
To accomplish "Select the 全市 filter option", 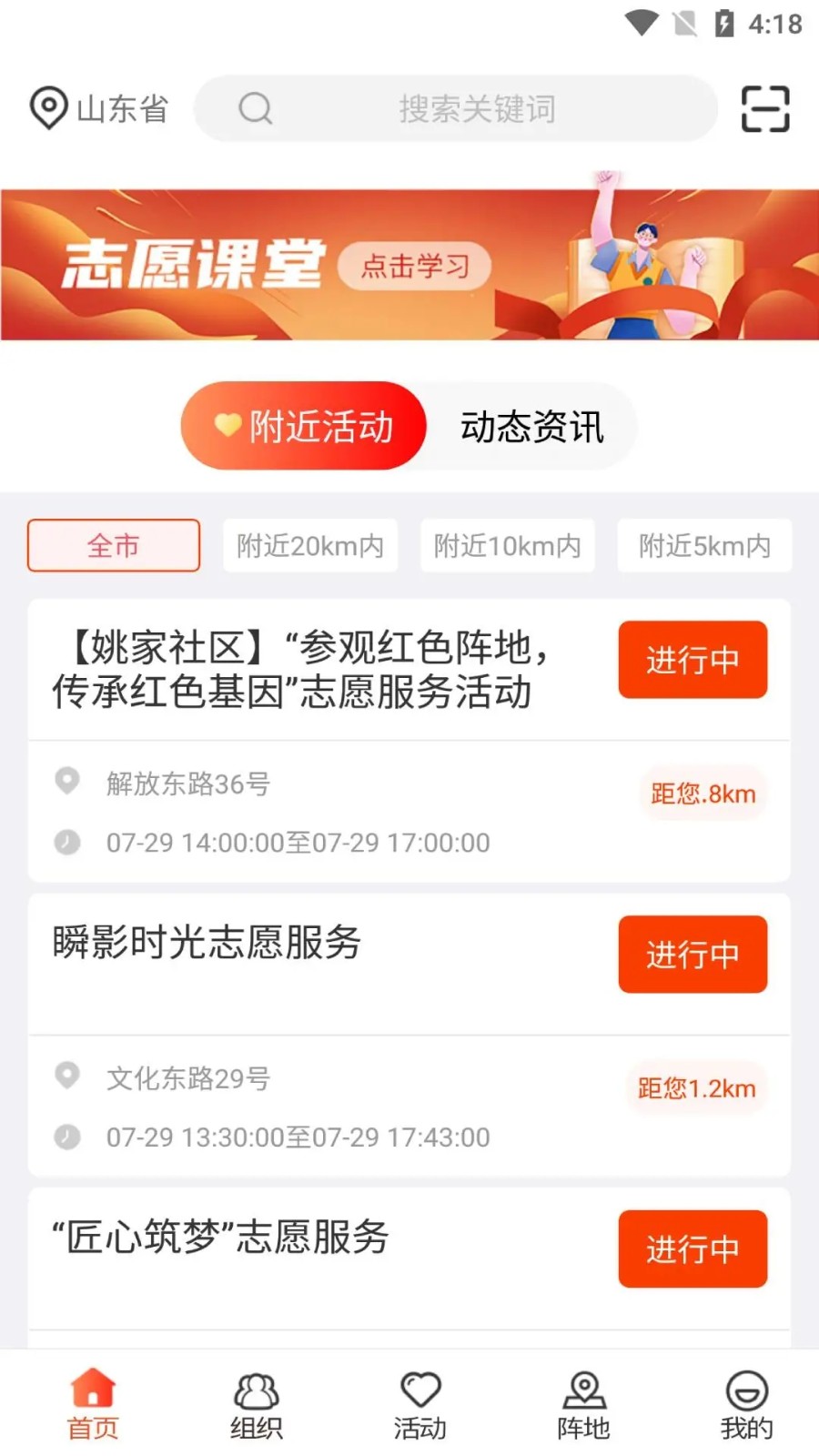I will coord(113,546).
